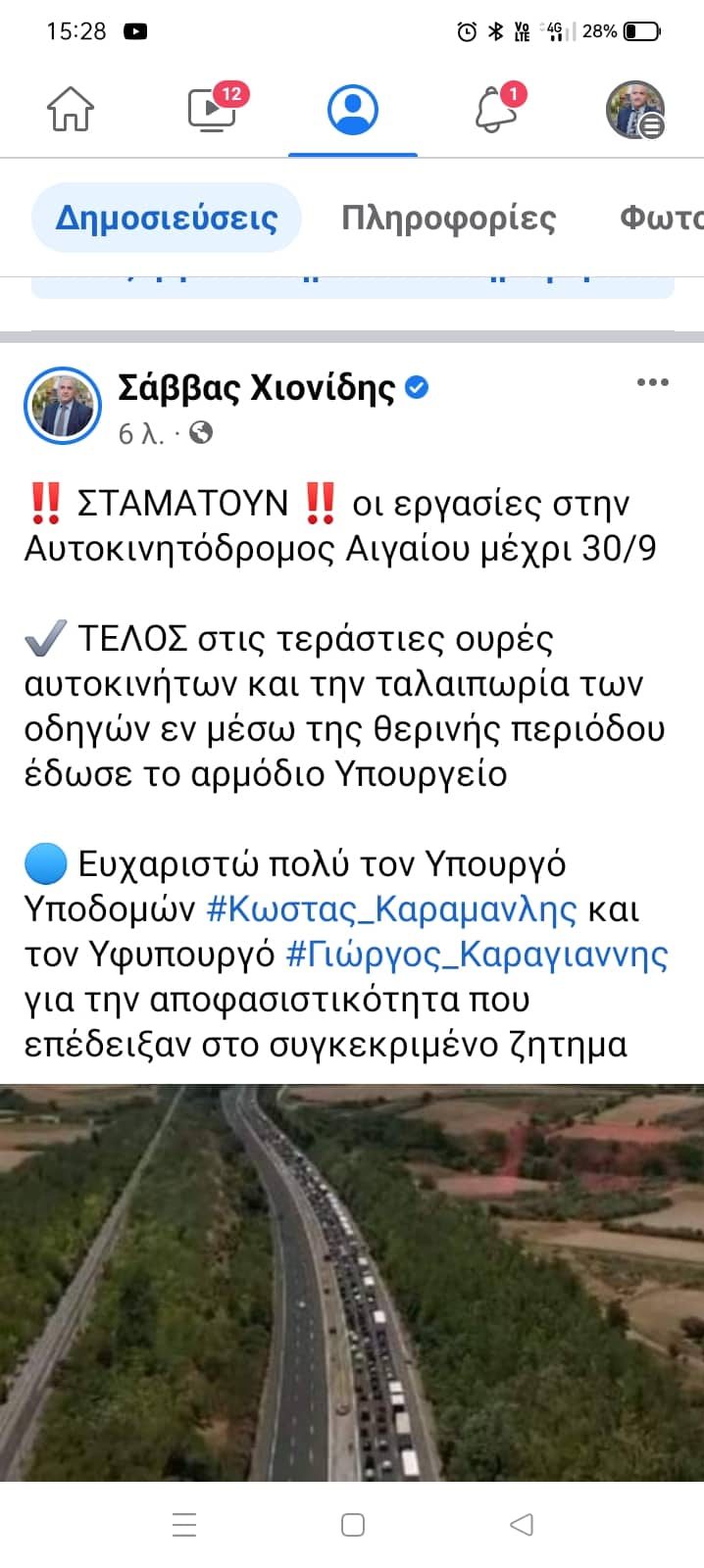Open hashtag #Γιώργος_Καραγιαννης
The width and height of the screenshot is (704, 1568).
tap(477, 955)
